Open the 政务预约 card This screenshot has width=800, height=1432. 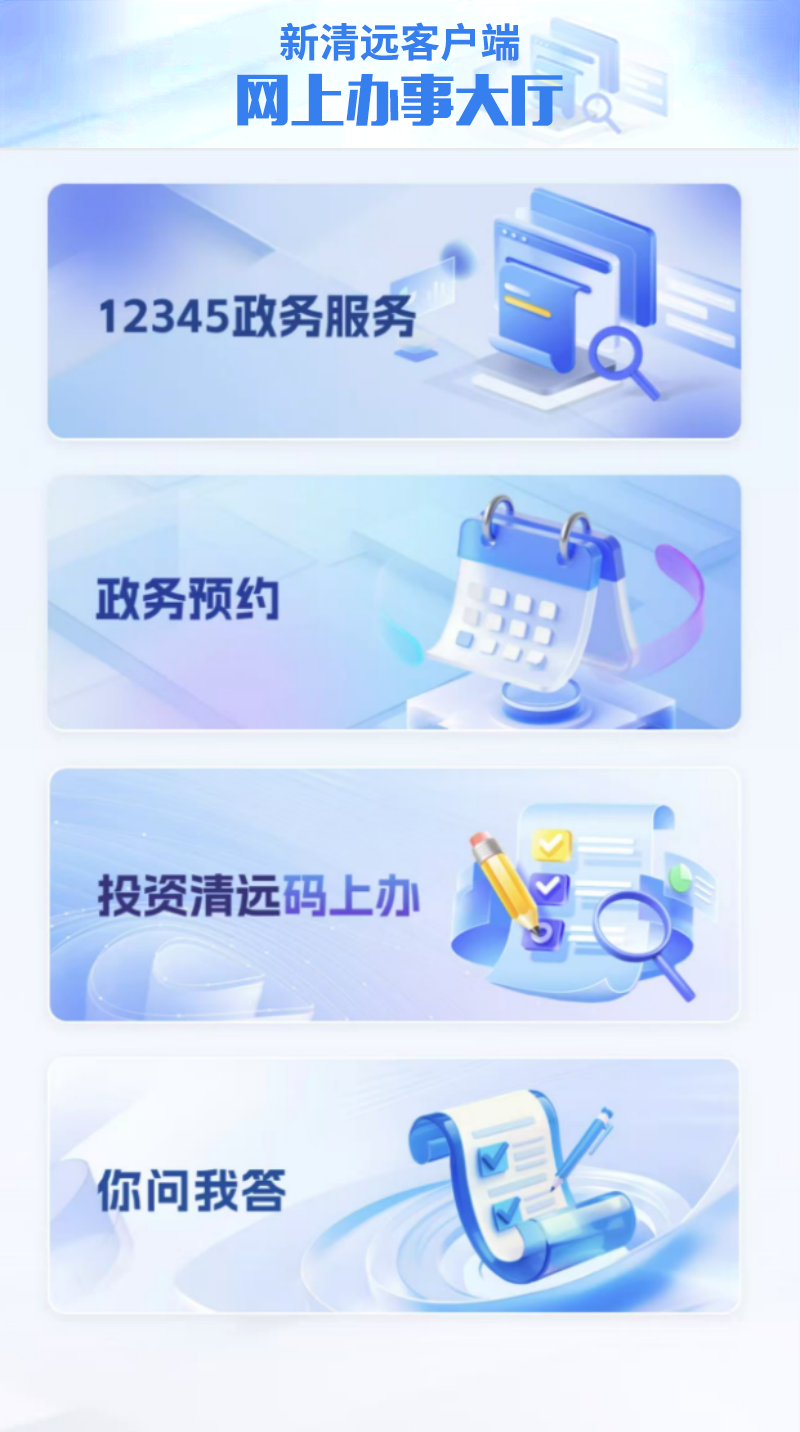(x=394, y=602)
